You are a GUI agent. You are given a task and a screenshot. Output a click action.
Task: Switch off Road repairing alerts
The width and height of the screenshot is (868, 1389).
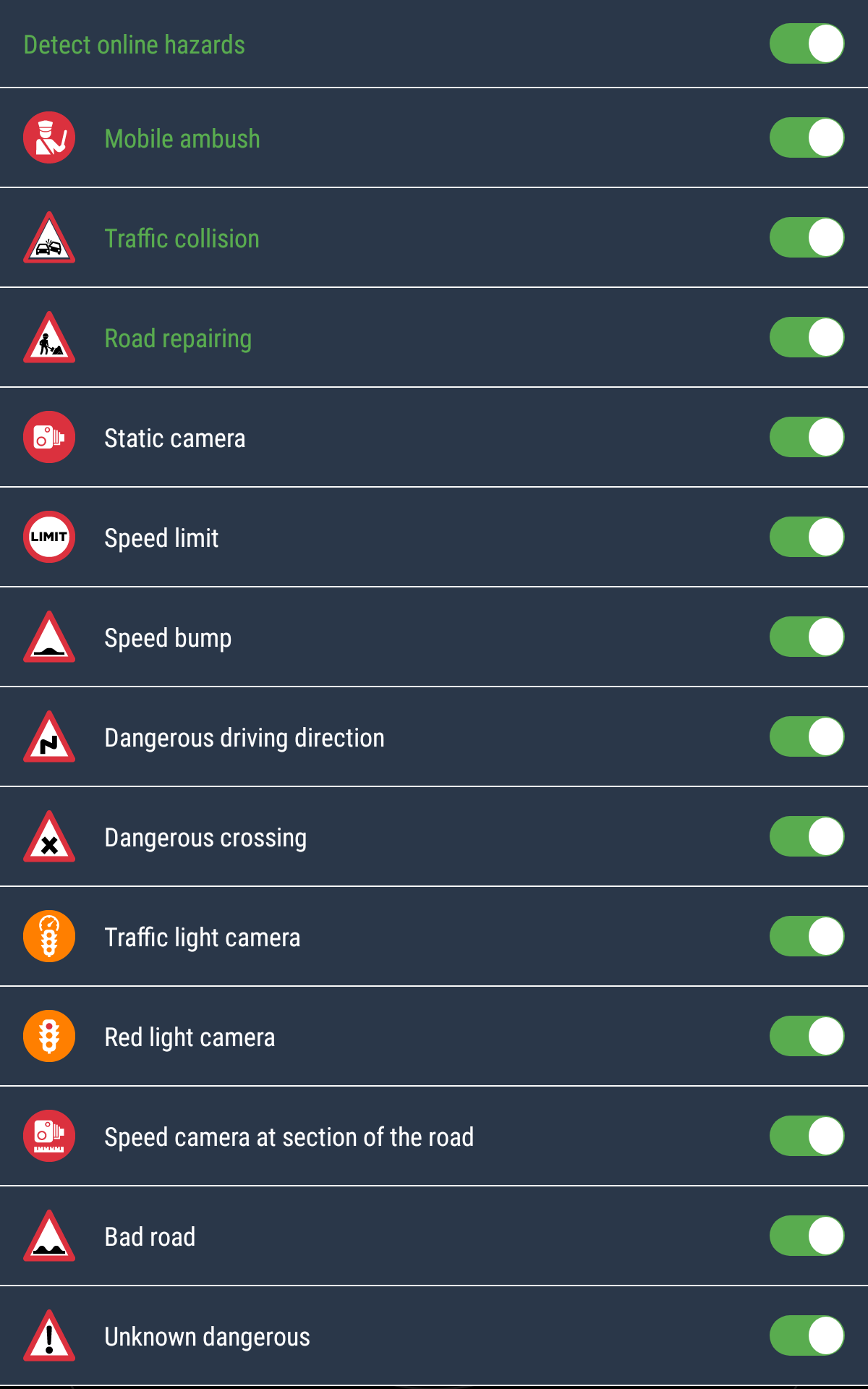(x=807, y=337)
